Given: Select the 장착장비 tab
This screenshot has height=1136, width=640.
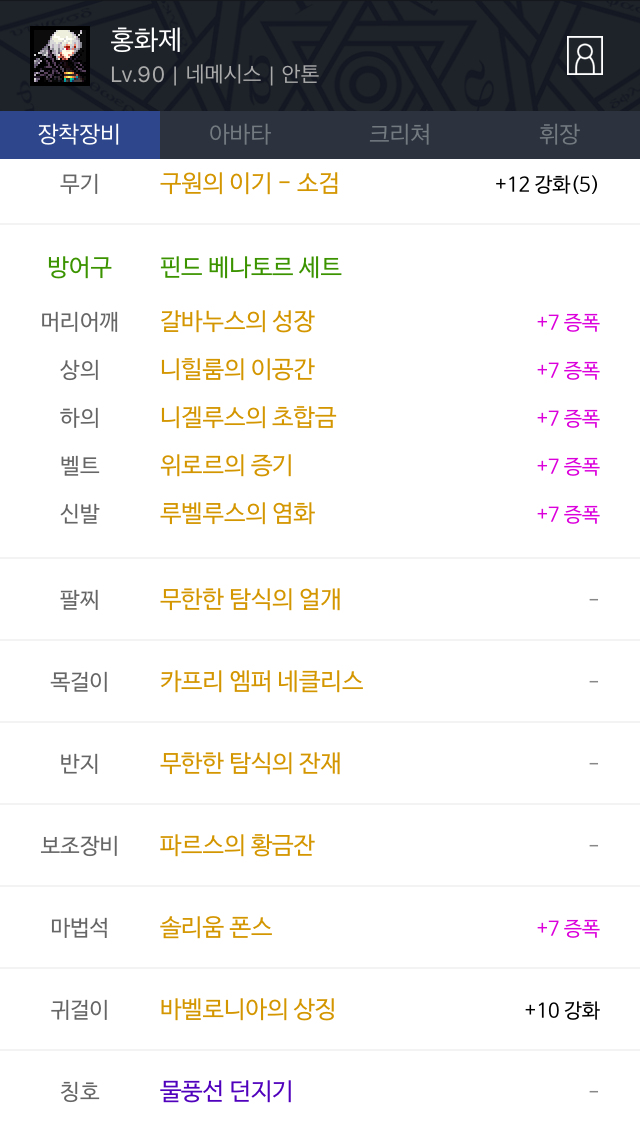Looking at the screenshot, I should (80, 134).
